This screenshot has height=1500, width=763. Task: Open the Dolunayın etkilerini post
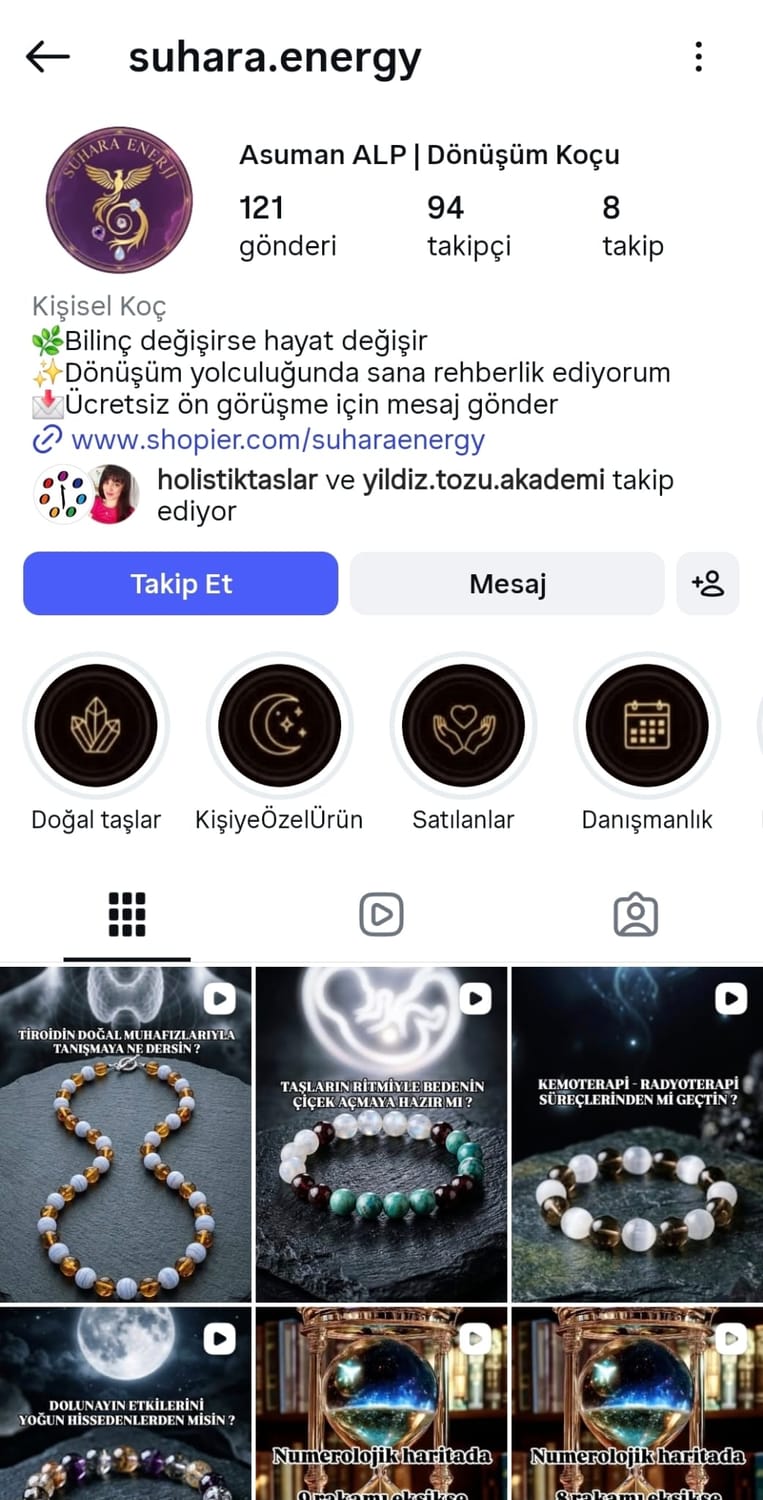point(125,1405)
